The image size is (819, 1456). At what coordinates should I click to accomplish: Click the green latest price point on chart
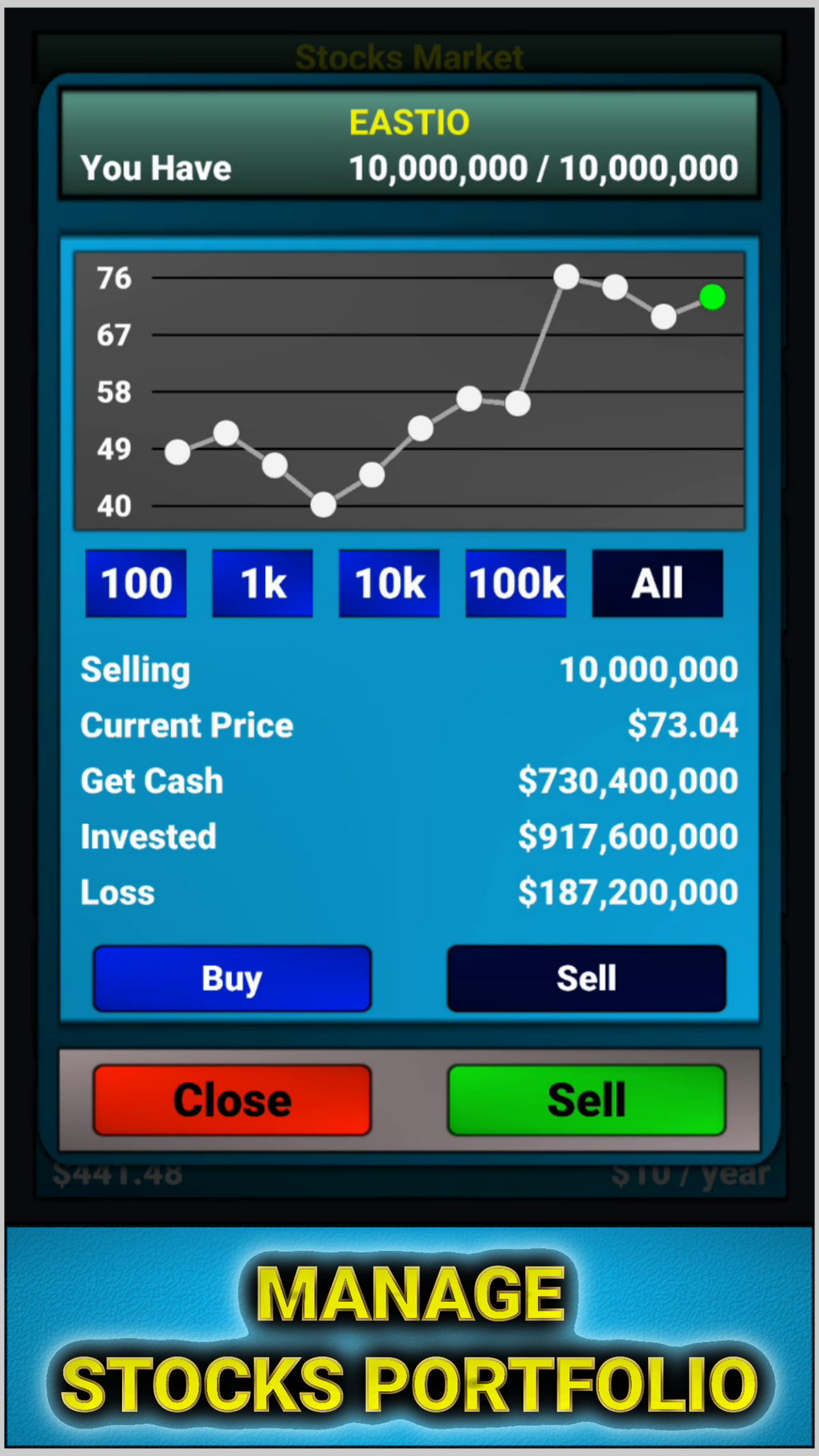(711, 297)
